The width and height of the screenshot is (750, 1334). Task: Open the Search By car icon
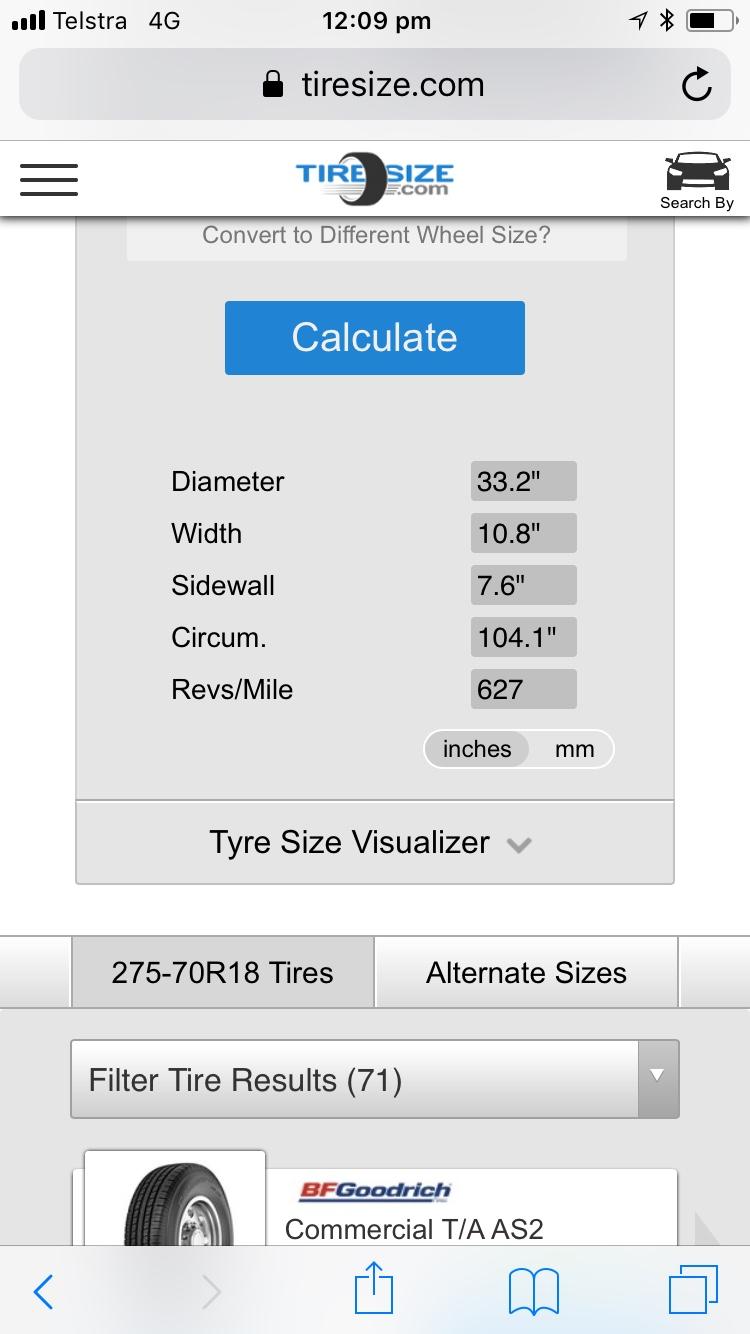point(696,180)
